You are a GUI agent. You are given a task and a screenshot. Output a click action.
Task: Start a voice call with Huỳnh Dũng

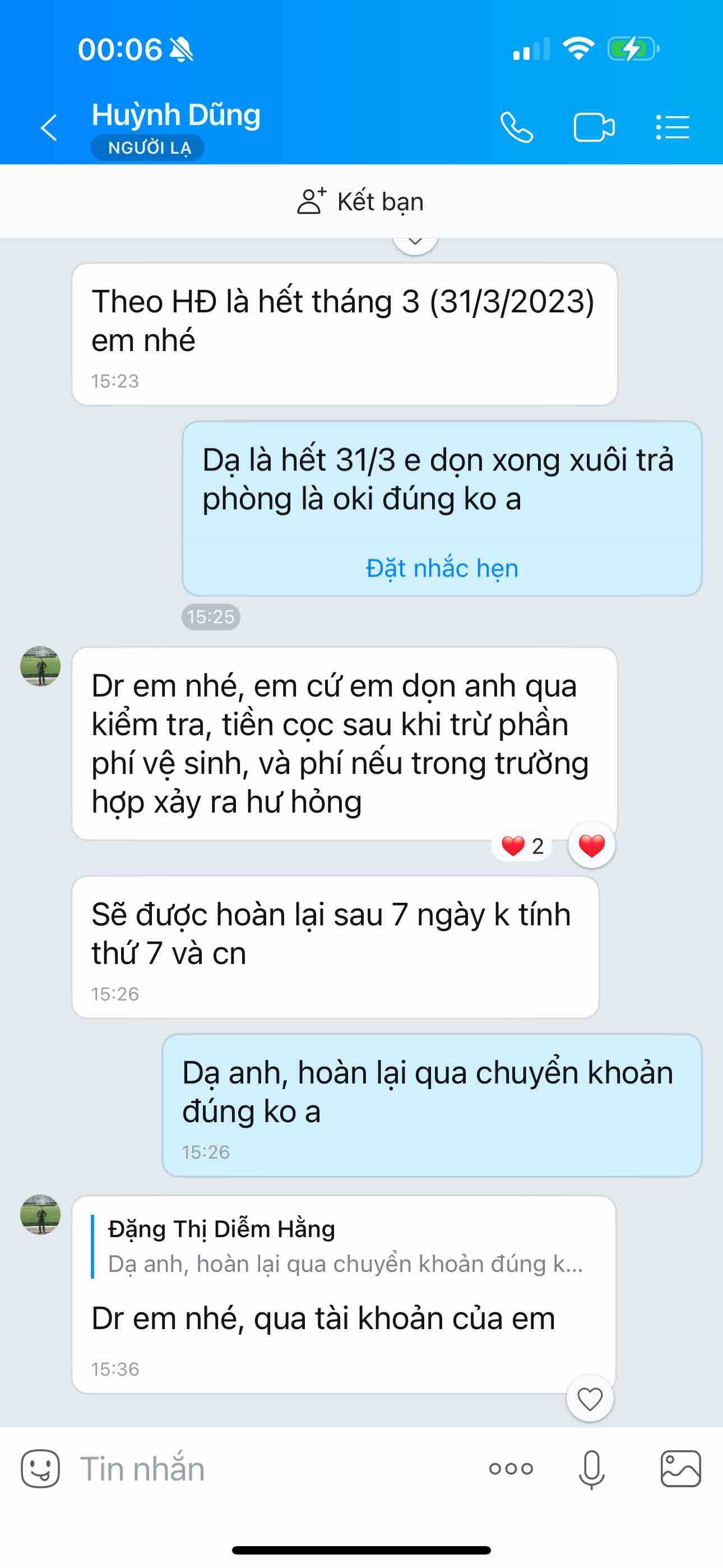pyautogui.click(x=516, y=128)
